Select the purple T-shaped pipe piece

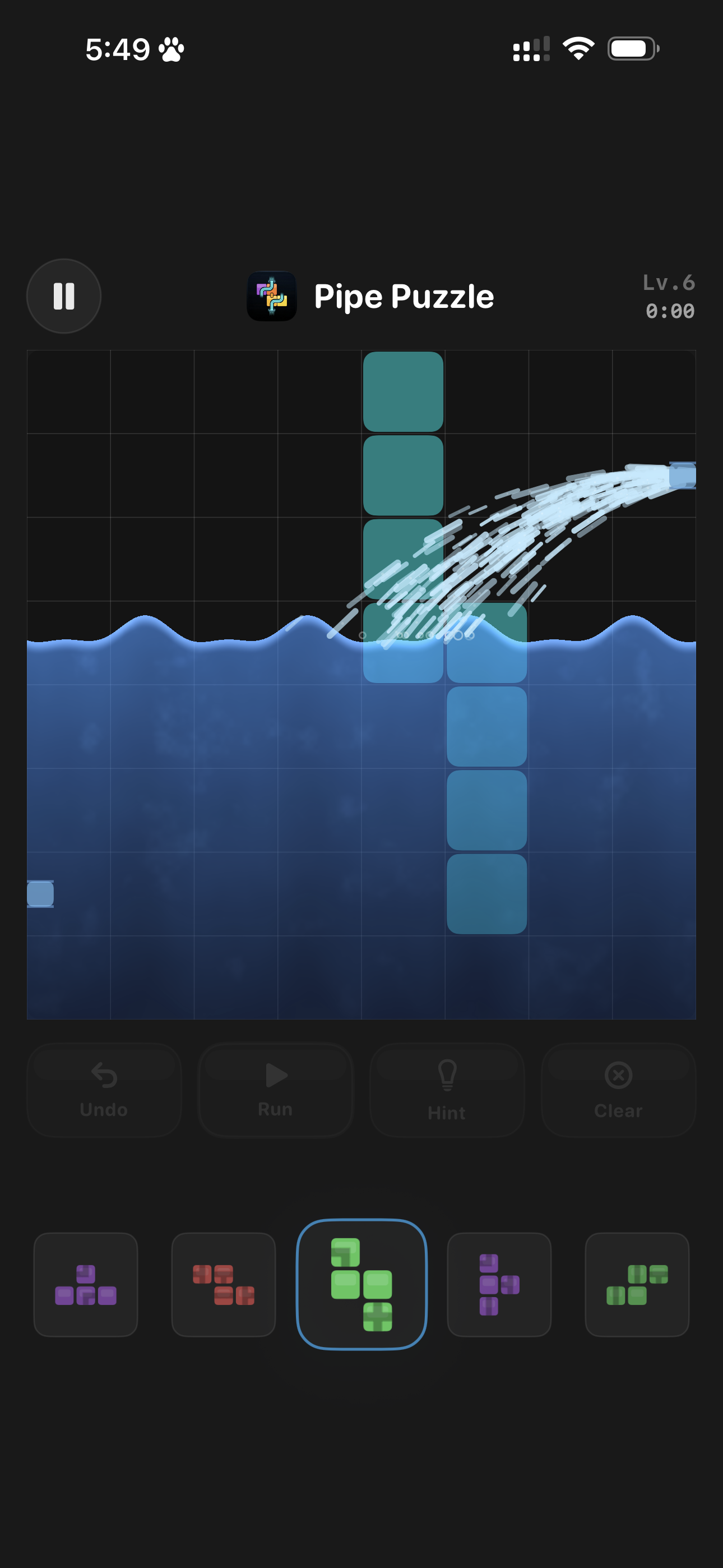coord(85,1285)
